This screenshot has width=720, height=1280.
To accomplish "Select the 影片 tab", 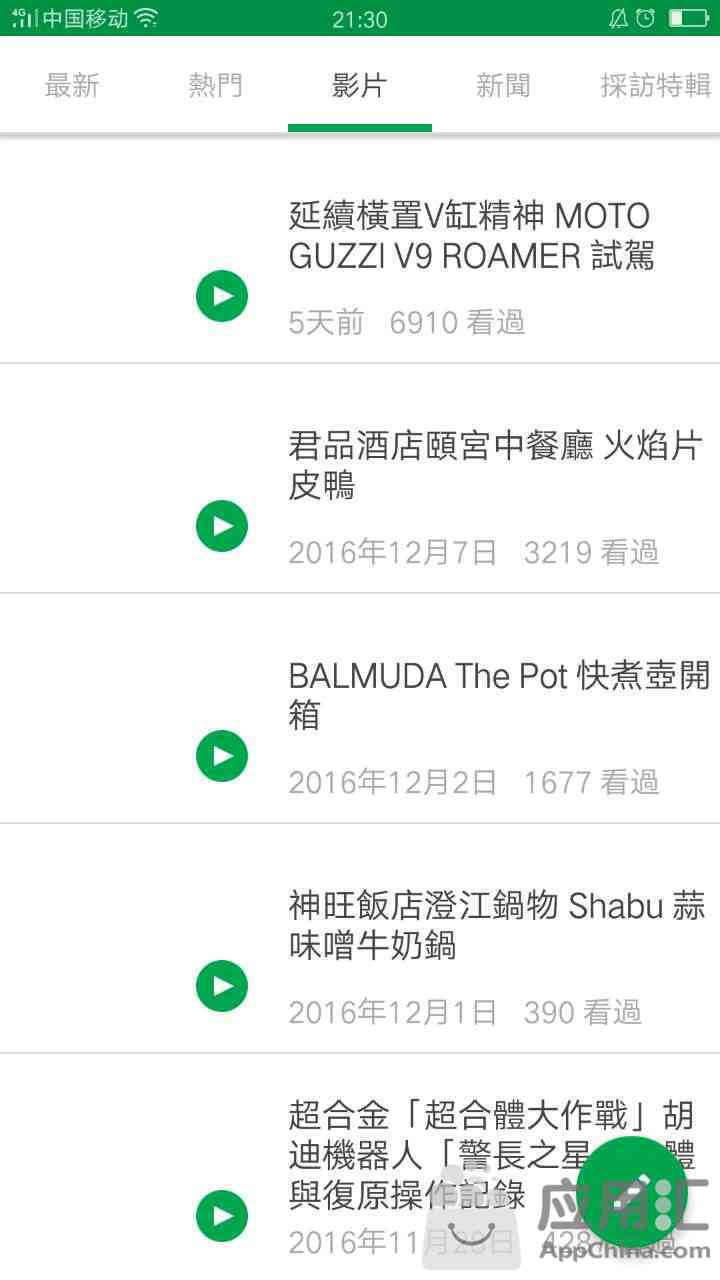I will point(360,86).
